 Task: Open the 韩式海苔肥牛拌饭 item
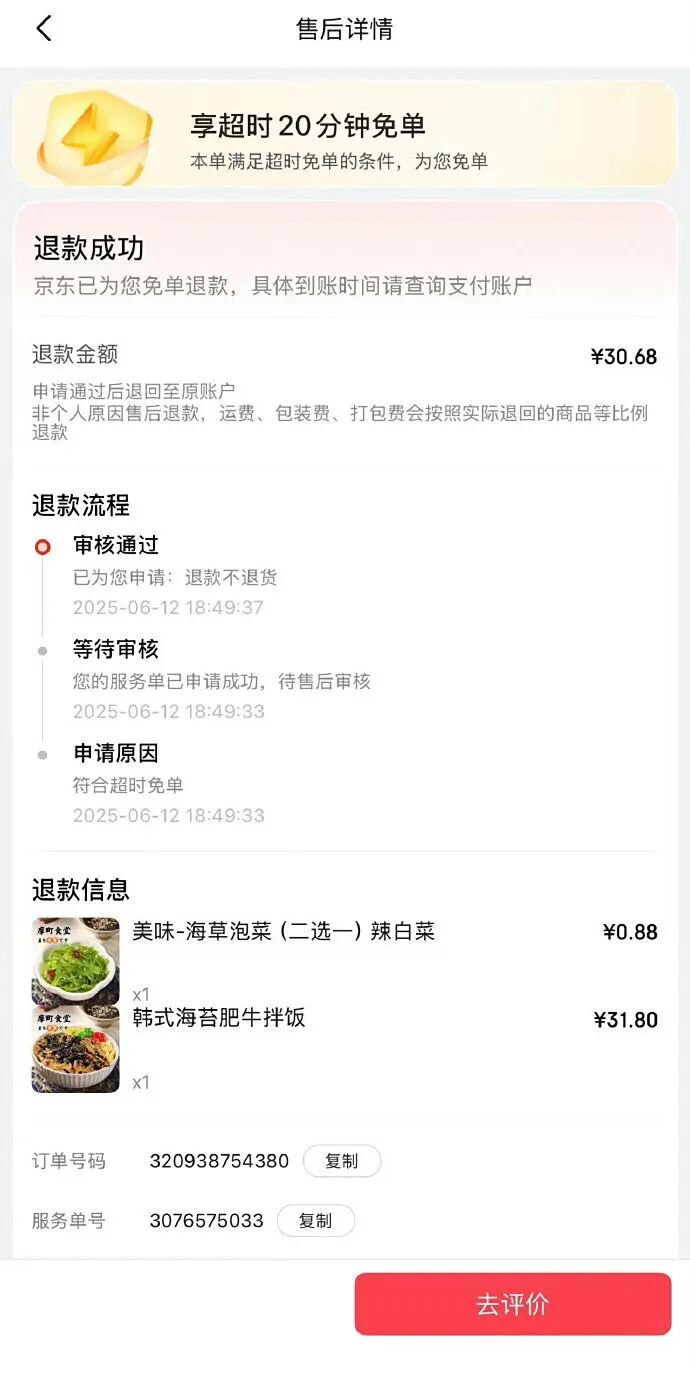pos(345,1049)
